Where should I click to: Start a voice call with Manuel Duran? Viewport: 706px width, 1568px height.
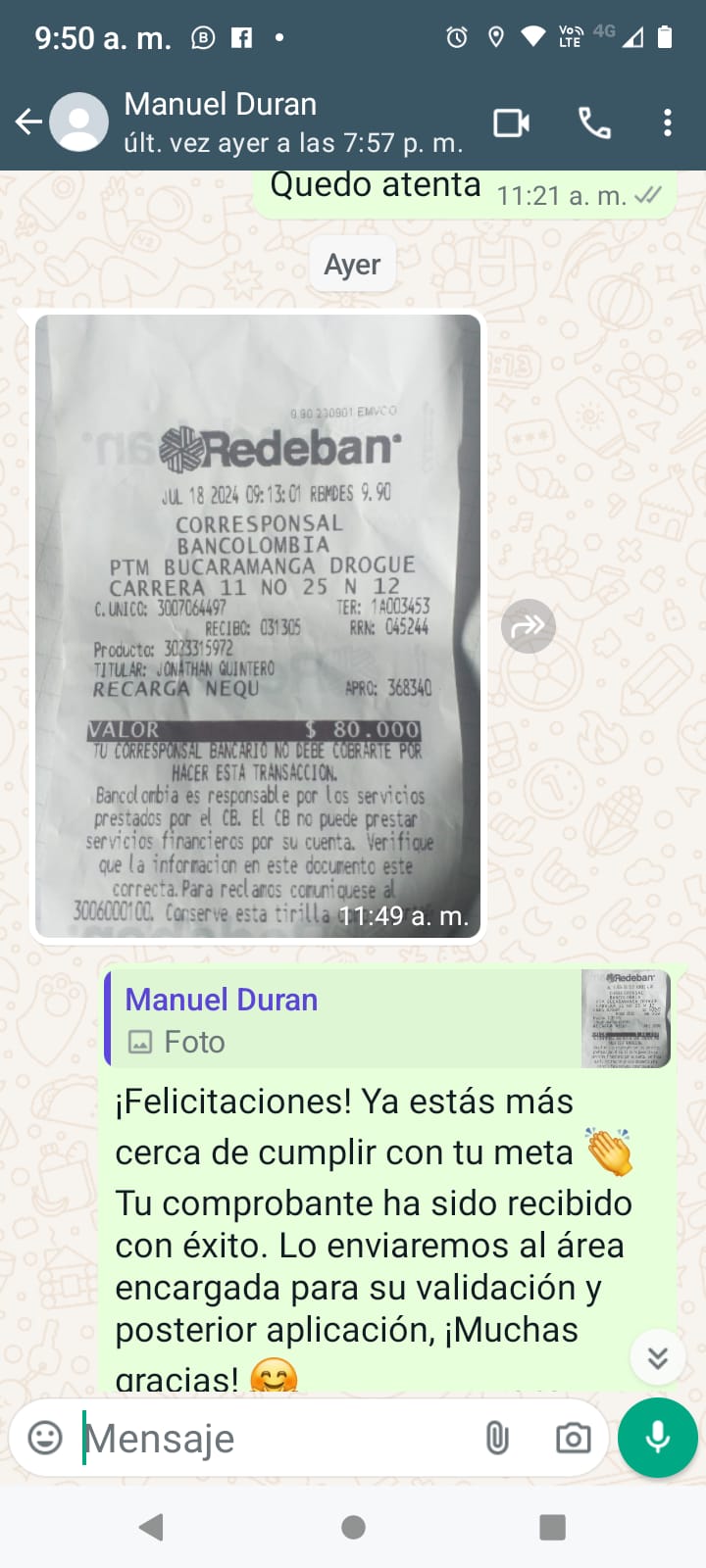point(594,122)
